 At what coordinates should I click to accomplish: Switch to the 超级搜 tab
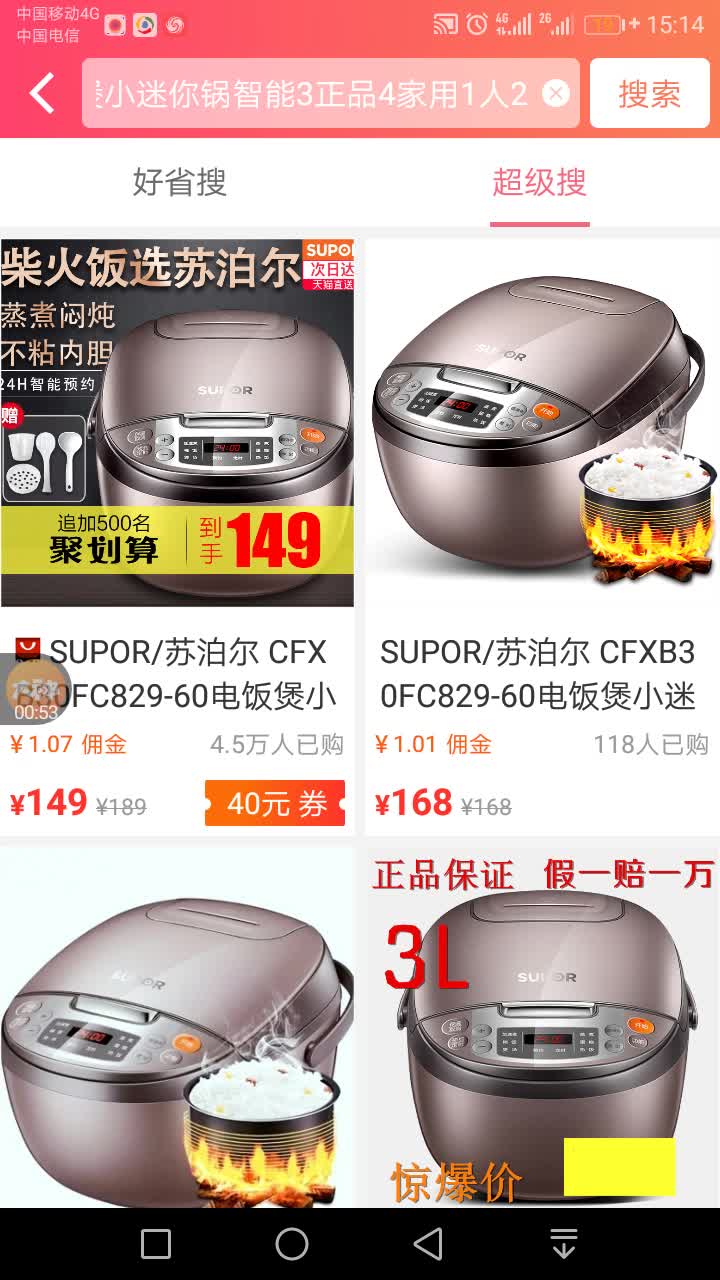[538, 183]
